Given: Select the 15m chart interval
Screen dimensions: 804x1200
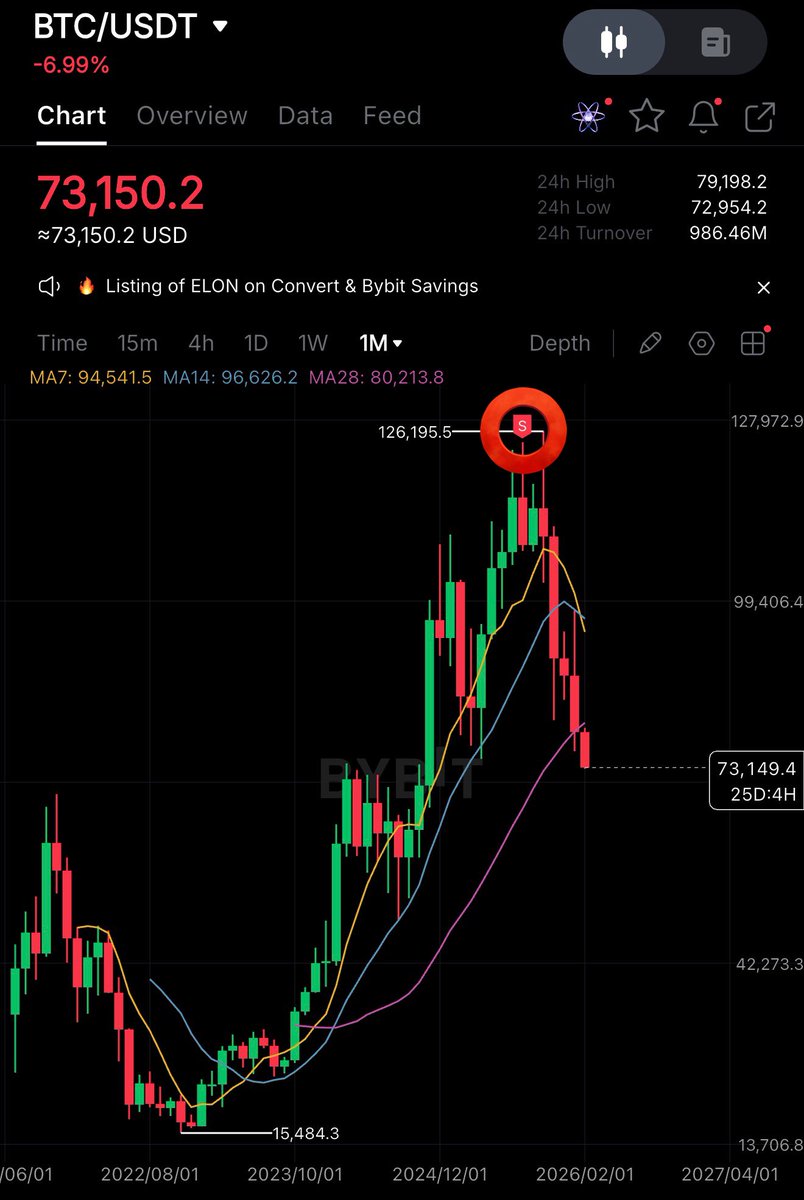Looking at the screenshot, I should [137, 343].
